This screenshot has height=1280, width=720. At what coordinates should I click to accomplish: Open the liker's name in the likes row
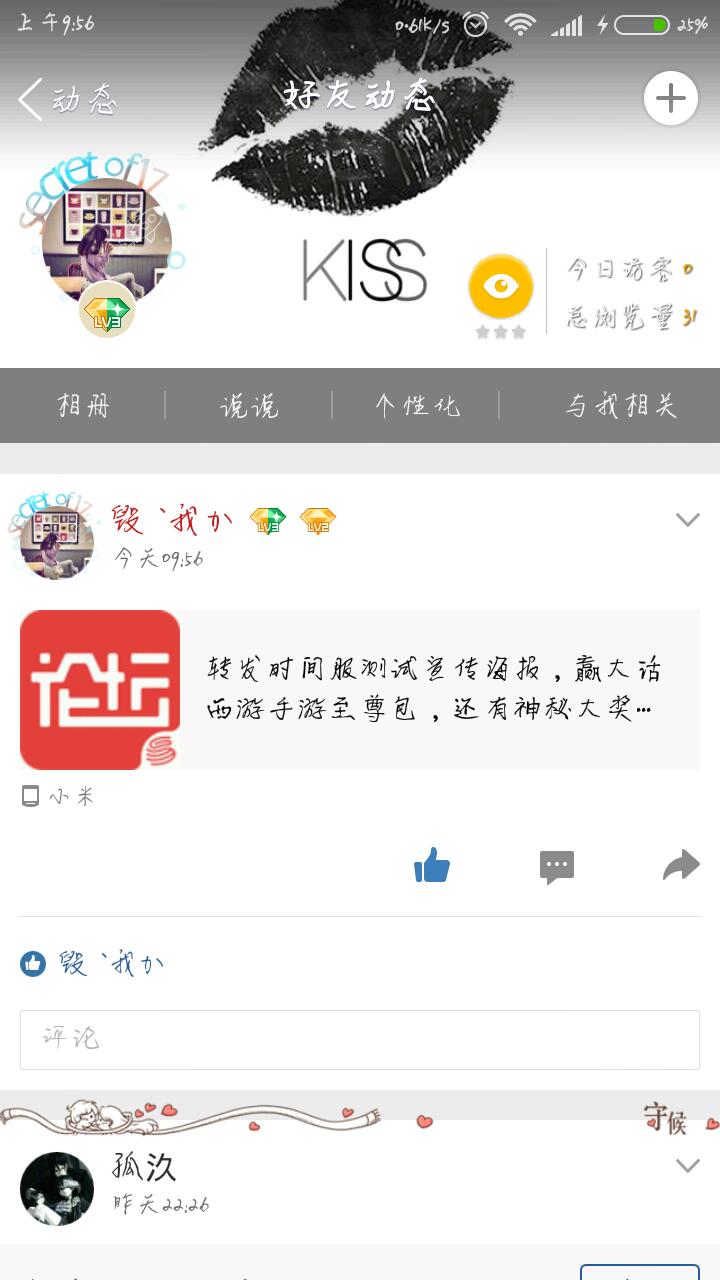(x=110, y=964)
